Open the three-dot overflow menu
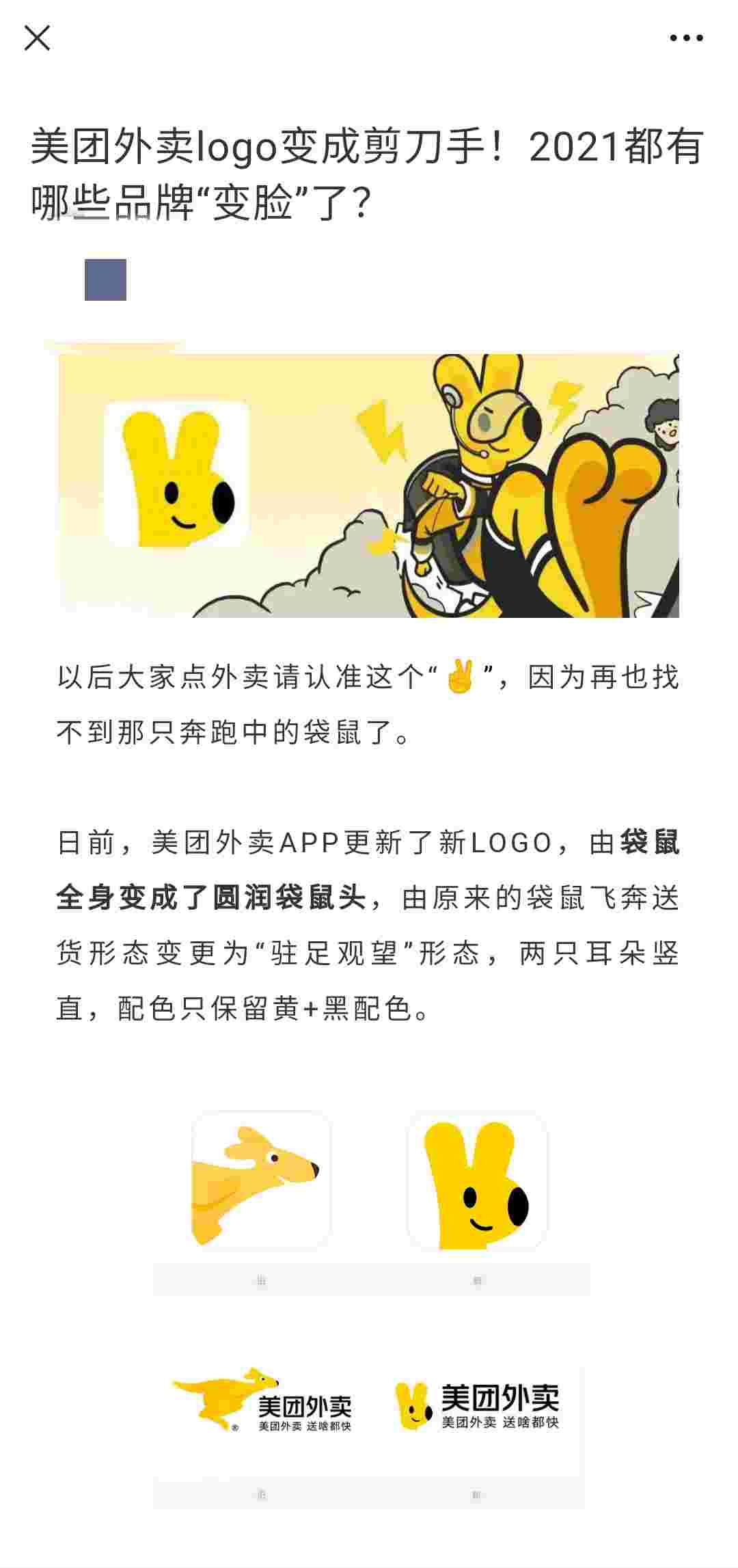The height and width of the screenshot is (1568, 738). [x=686, y=38]
